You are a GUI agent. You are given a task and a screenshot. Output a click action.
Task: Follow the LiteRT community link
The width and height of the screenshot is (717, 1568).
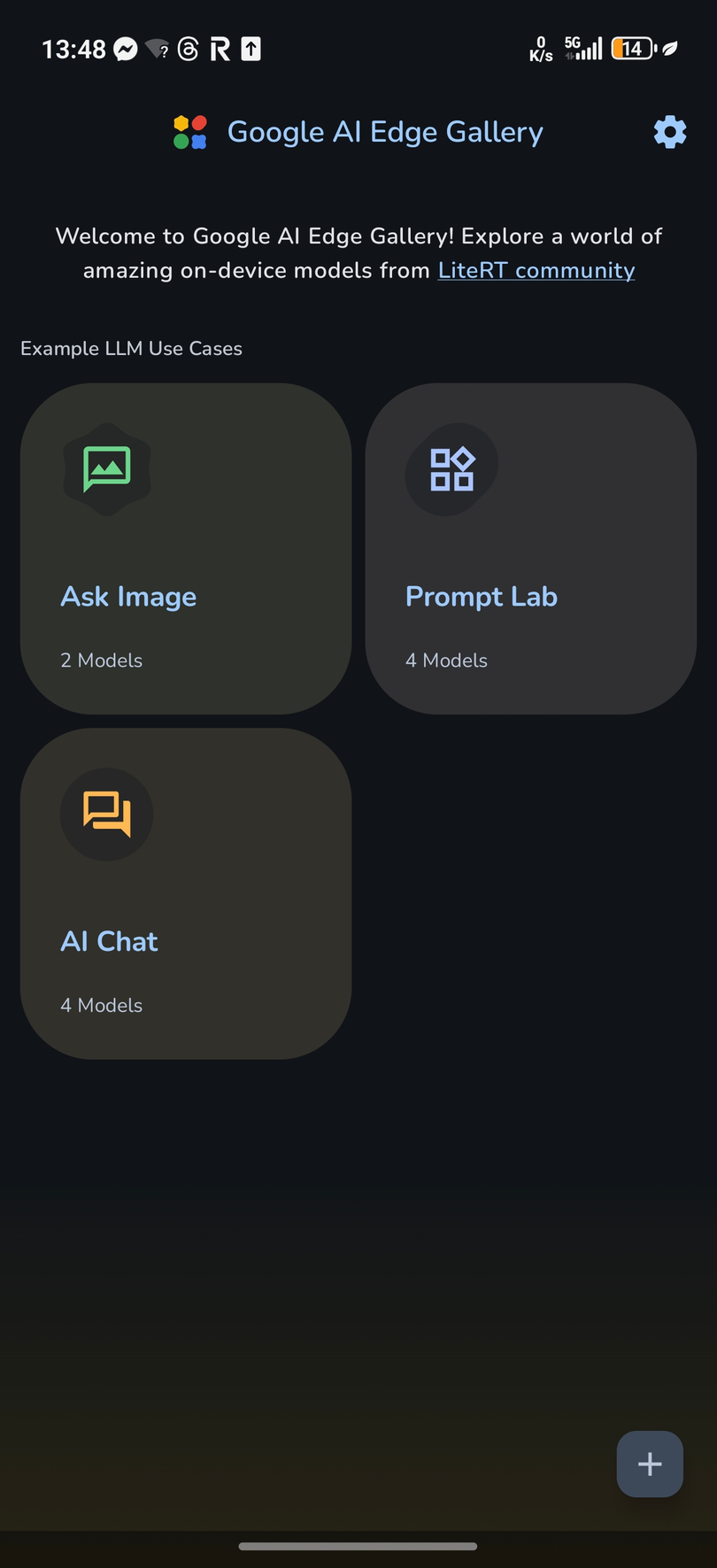tap(536, 270)
